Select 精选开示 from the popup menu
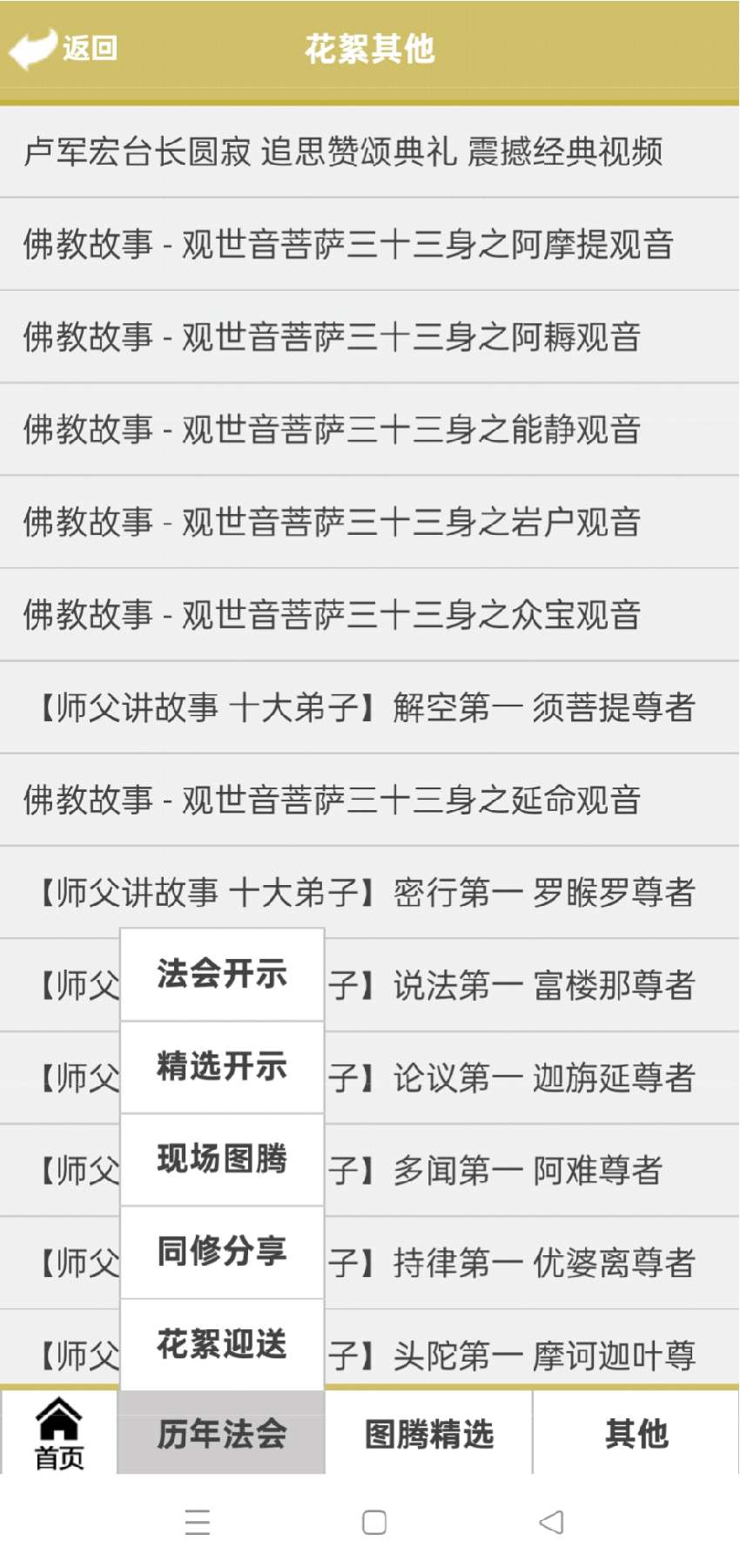Image resolution: width=740 pixels, height=1568 pixels. coord(222,1067)
